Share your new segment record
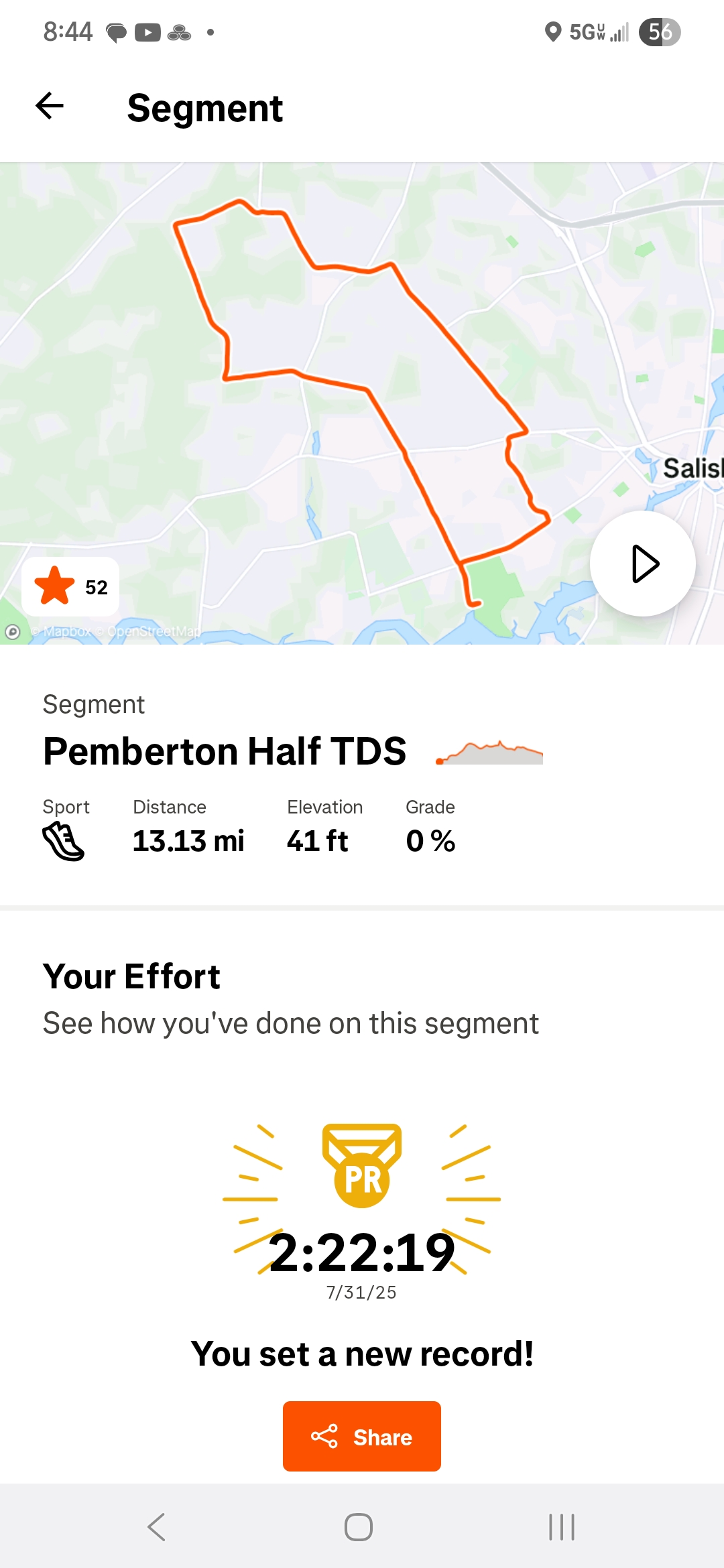The height and width of the screenshot is (1568, 724). point(361,1436)
